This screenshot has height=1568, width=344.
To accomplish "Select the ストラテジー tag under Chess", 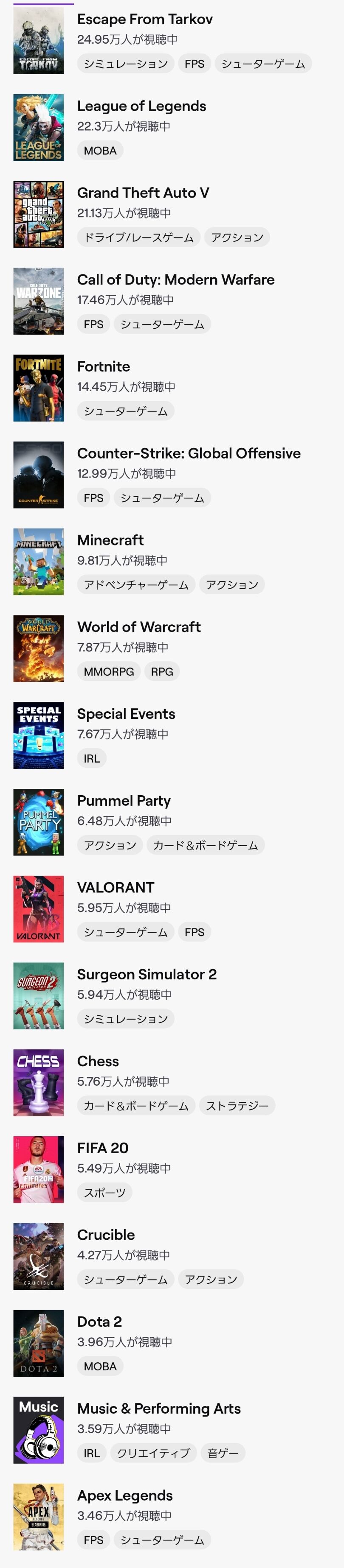I will [237, 1105].
